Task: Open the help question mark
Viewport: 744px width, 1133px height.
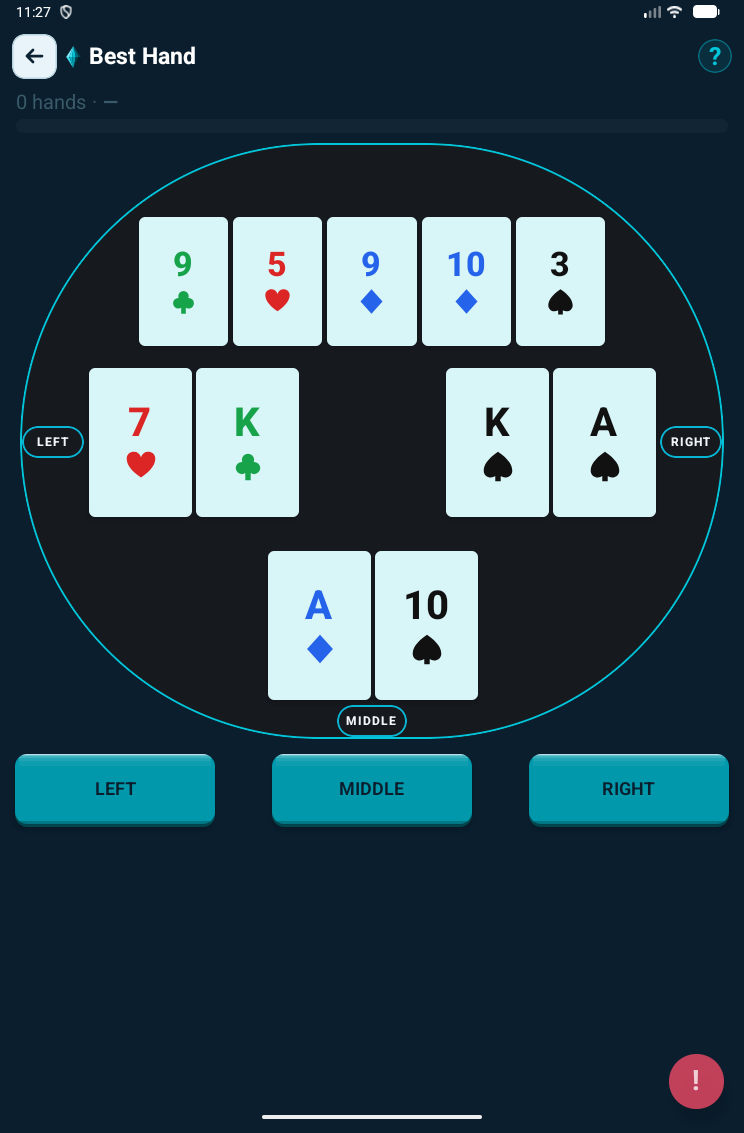Action: 714,56
